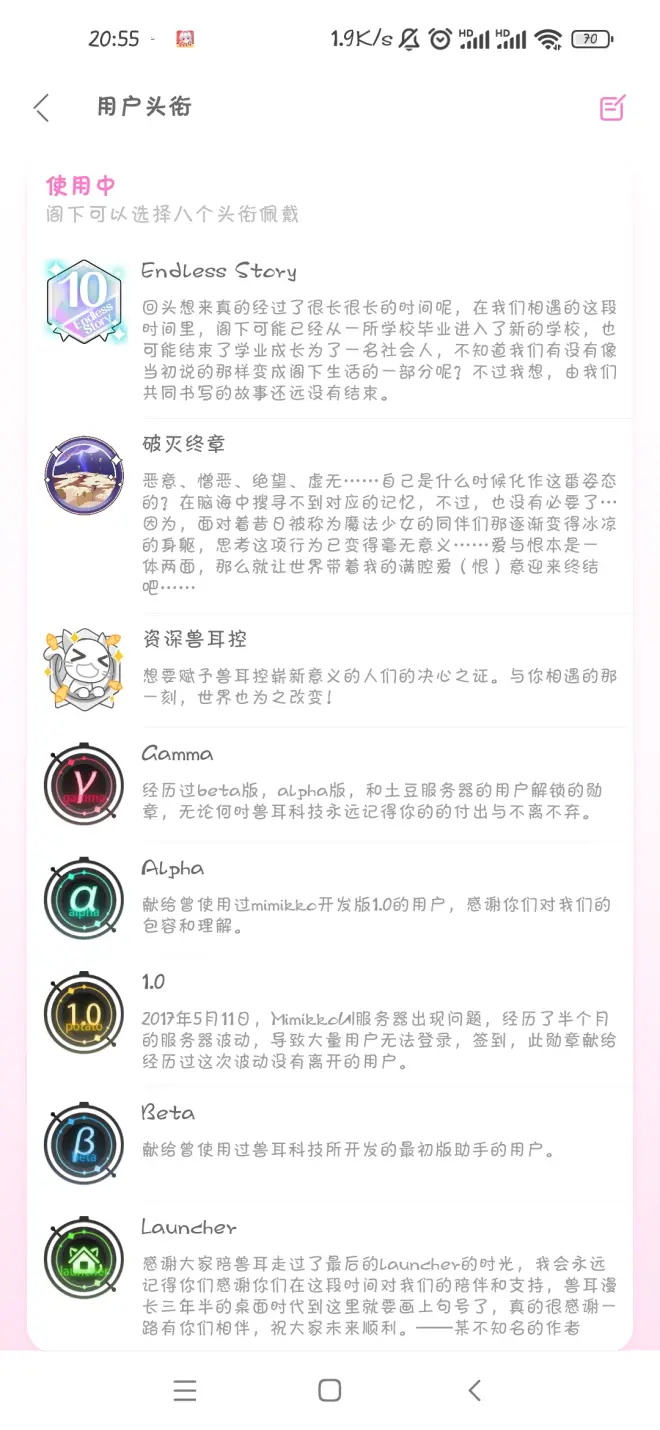The height and width of the screenshot is (1430, 660).
Task: Choose the 1.0 potato badge row
Action: point(330,1022)
